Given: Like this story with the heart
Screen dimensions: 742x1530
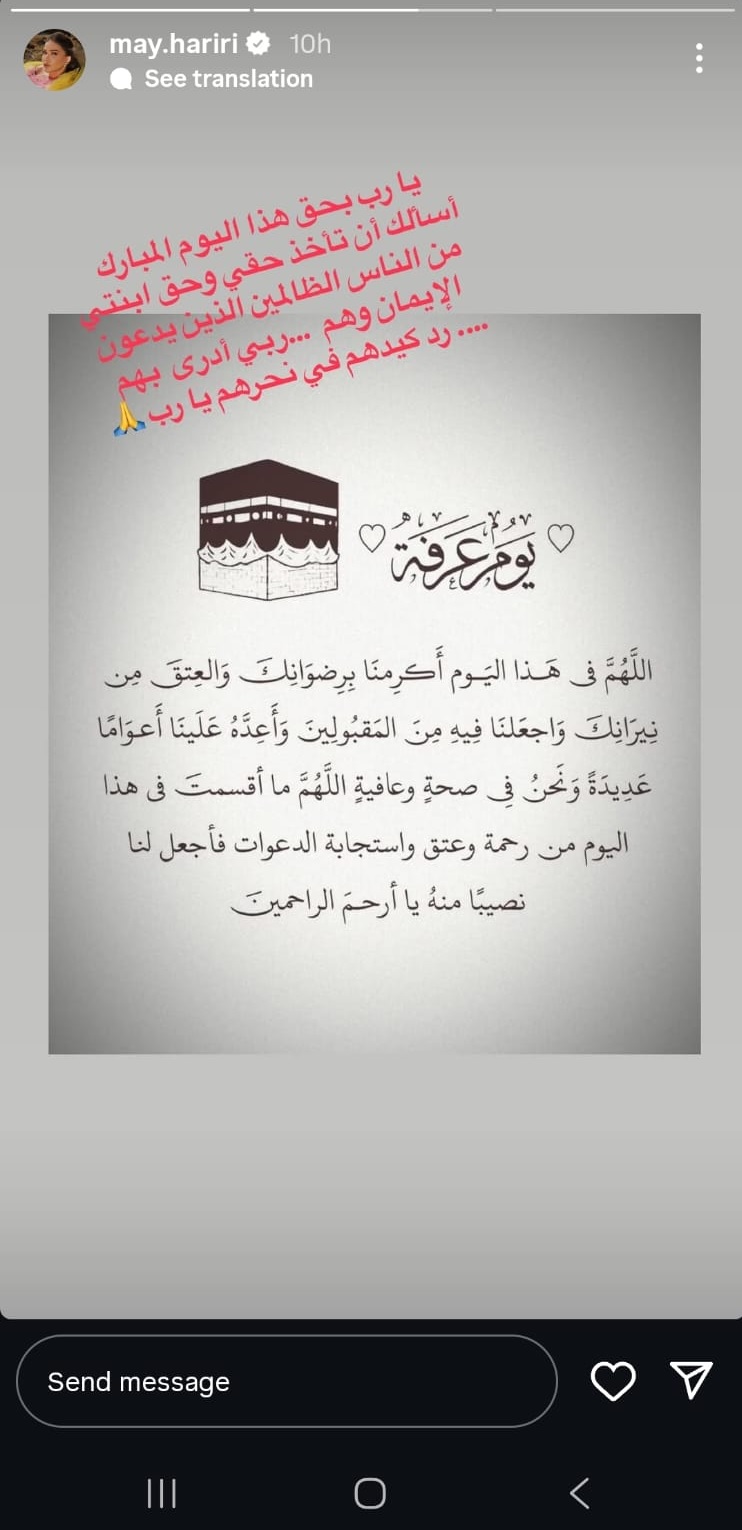Looking at the screenshot, I should click(x=613, y=1381).
